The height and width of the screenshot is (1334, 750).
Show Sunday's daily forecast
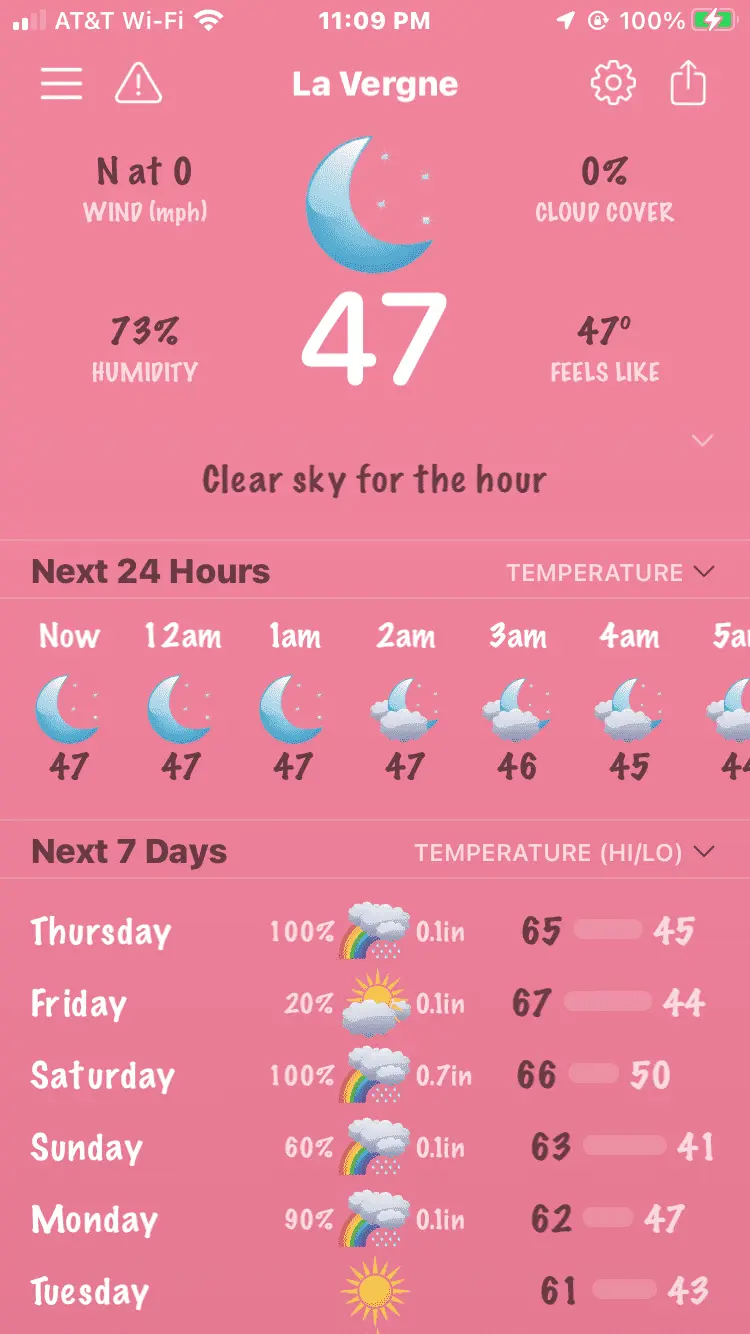pos(375,1148)
